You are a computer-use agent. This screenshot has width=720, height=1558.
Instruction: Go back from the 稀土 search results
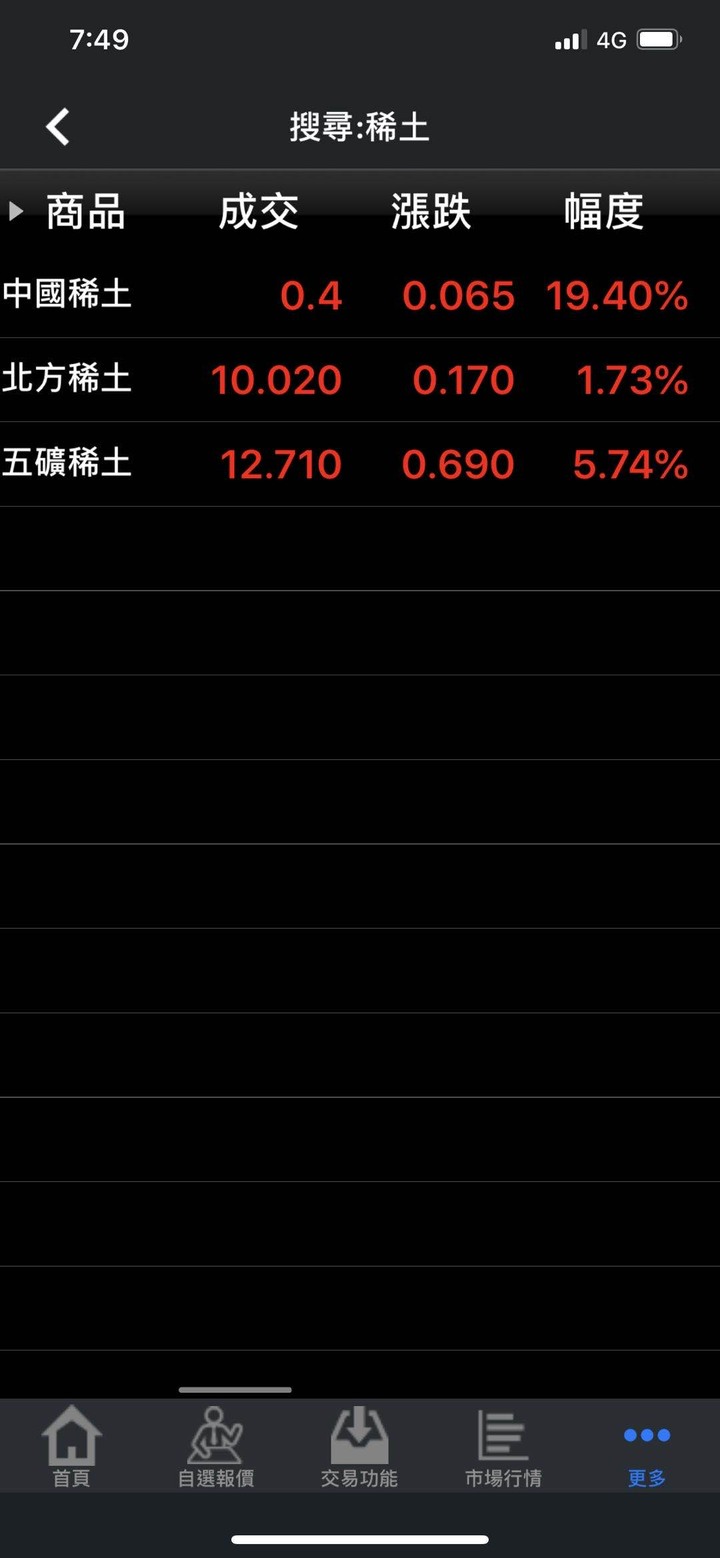[x=58, y=127]
